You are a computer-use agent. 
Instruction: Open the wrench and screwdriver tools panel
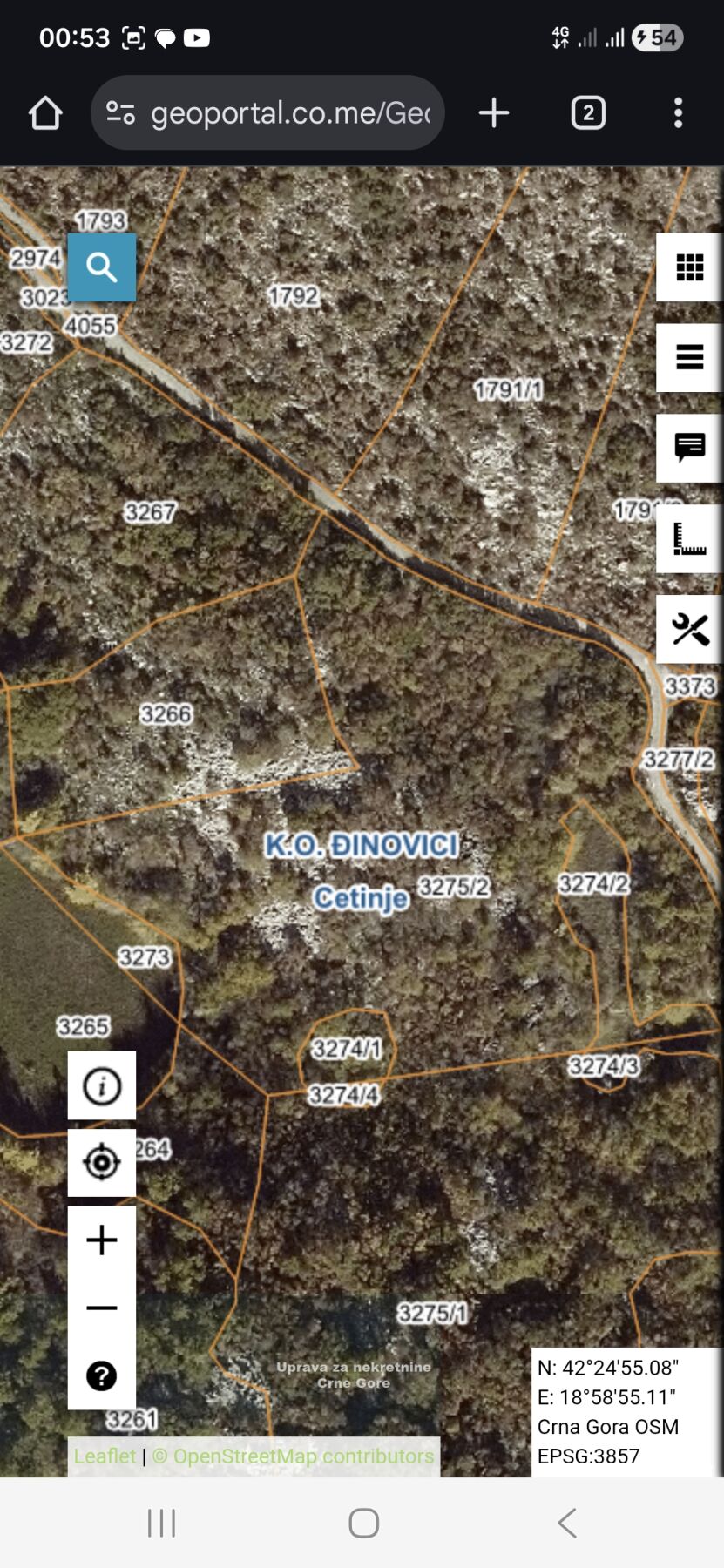pyautogui.click(x=689, y=629)
